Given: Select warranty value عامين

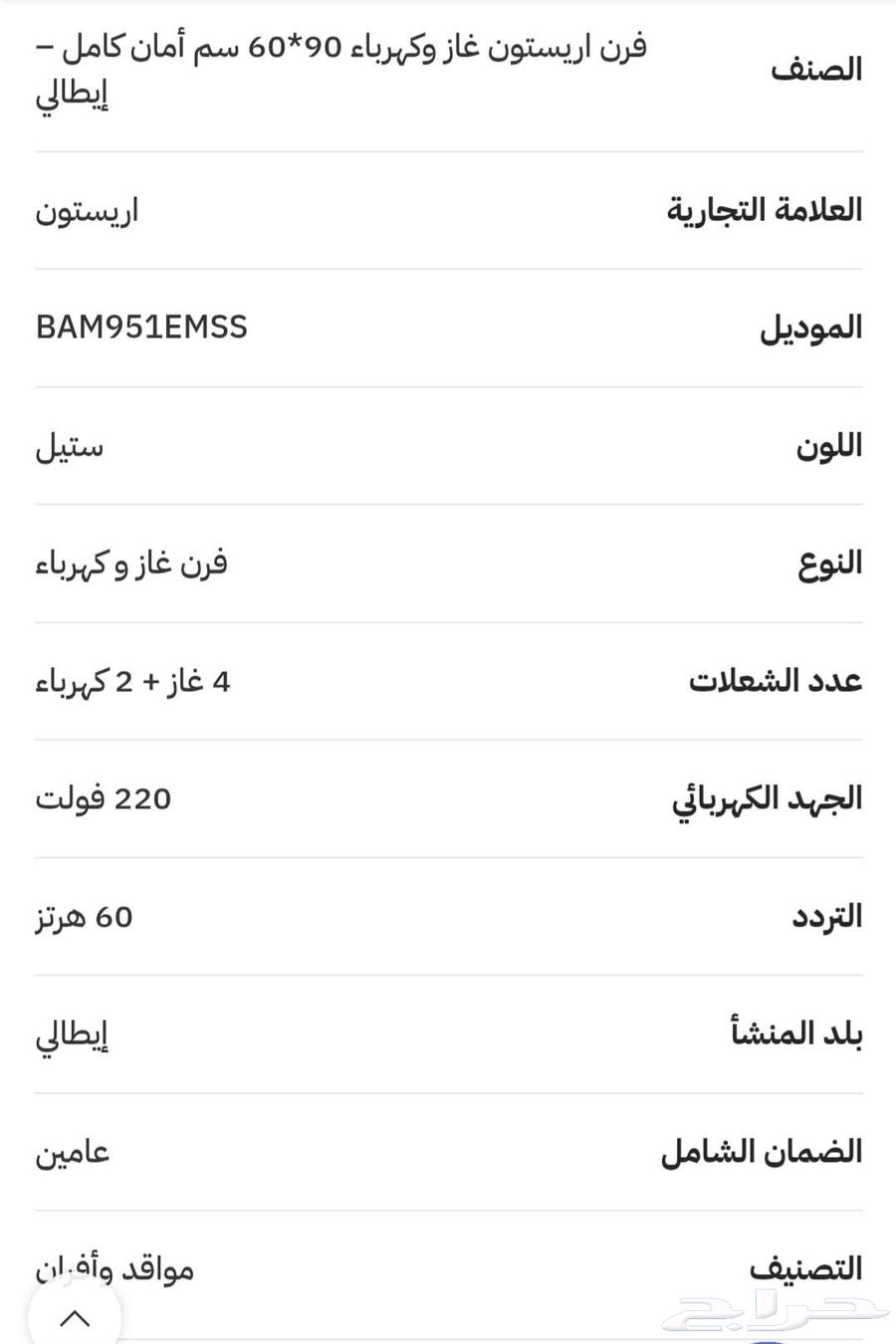Looking at the screenshot, I should pyautogui.click(x=75, y=1153).
